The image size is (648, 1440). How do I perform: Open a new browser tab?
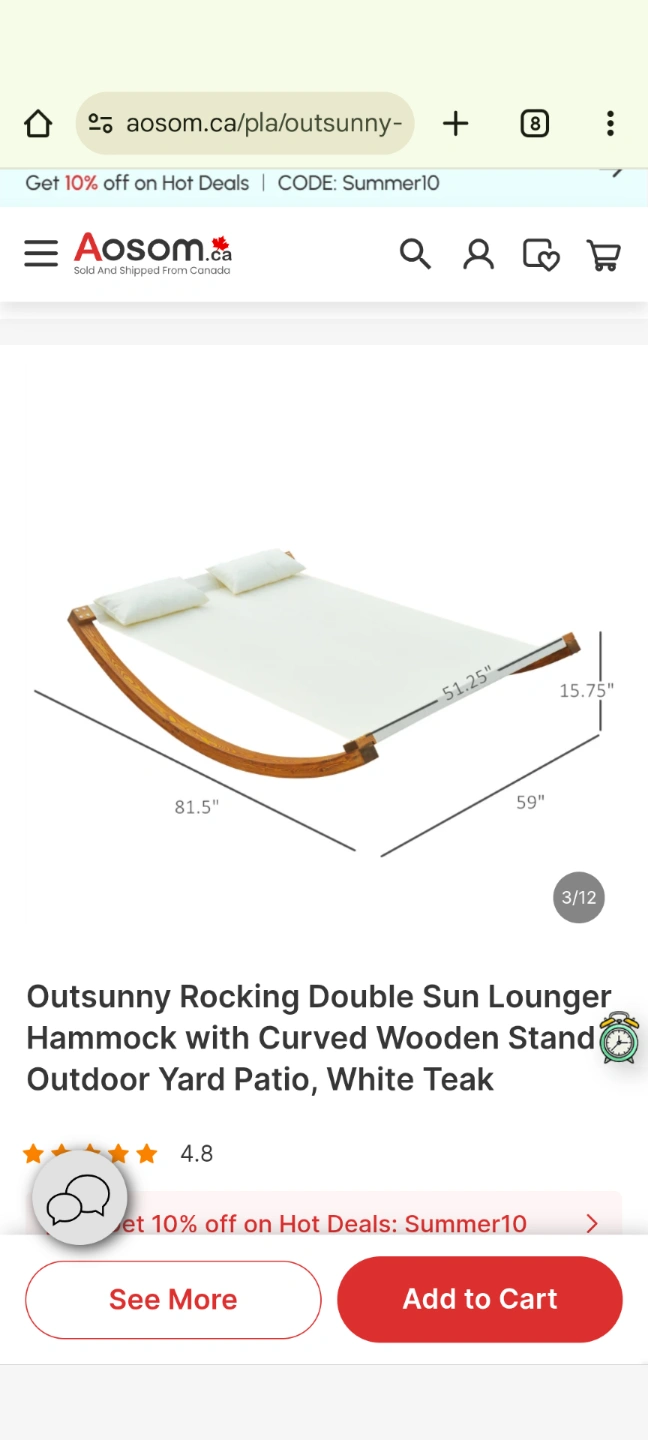[x=455, y=124]
